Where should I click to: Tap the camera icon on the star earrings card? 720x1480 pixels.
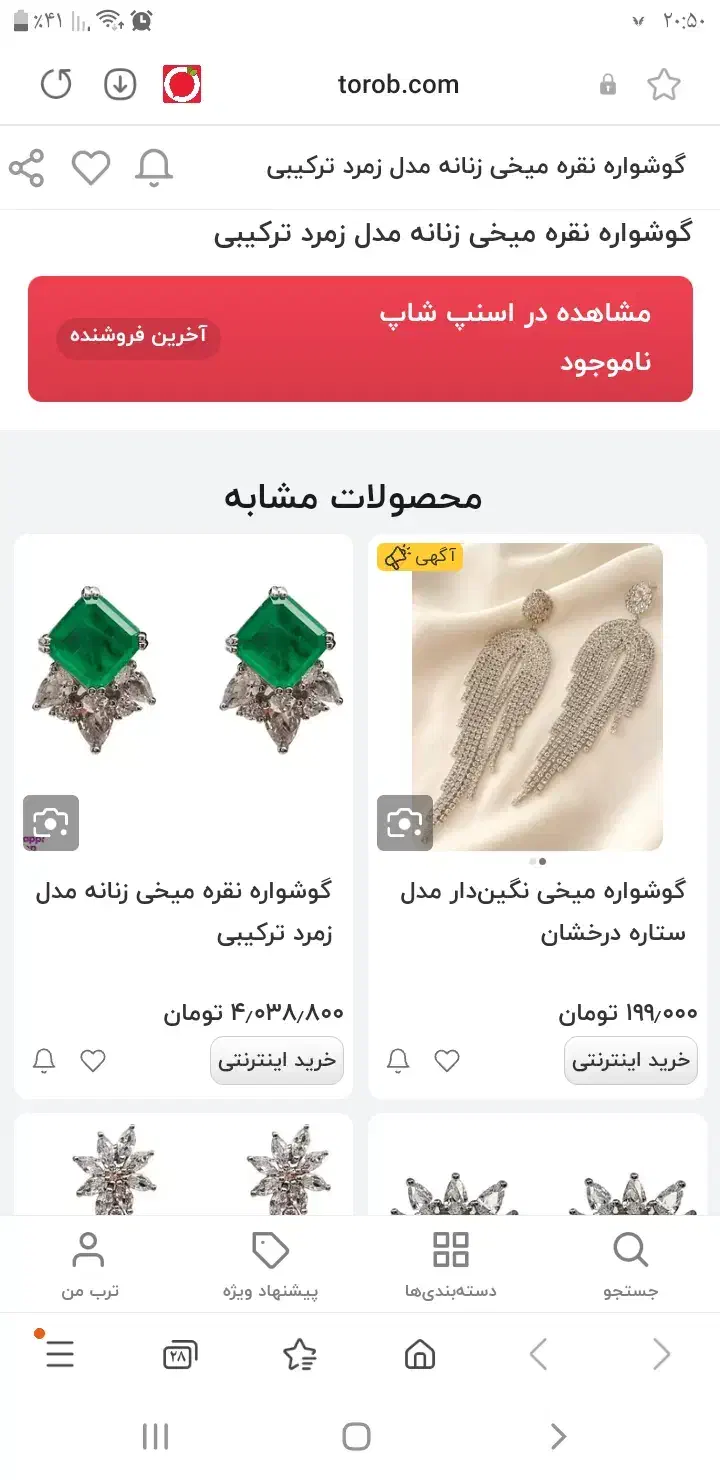coord(405,822)
